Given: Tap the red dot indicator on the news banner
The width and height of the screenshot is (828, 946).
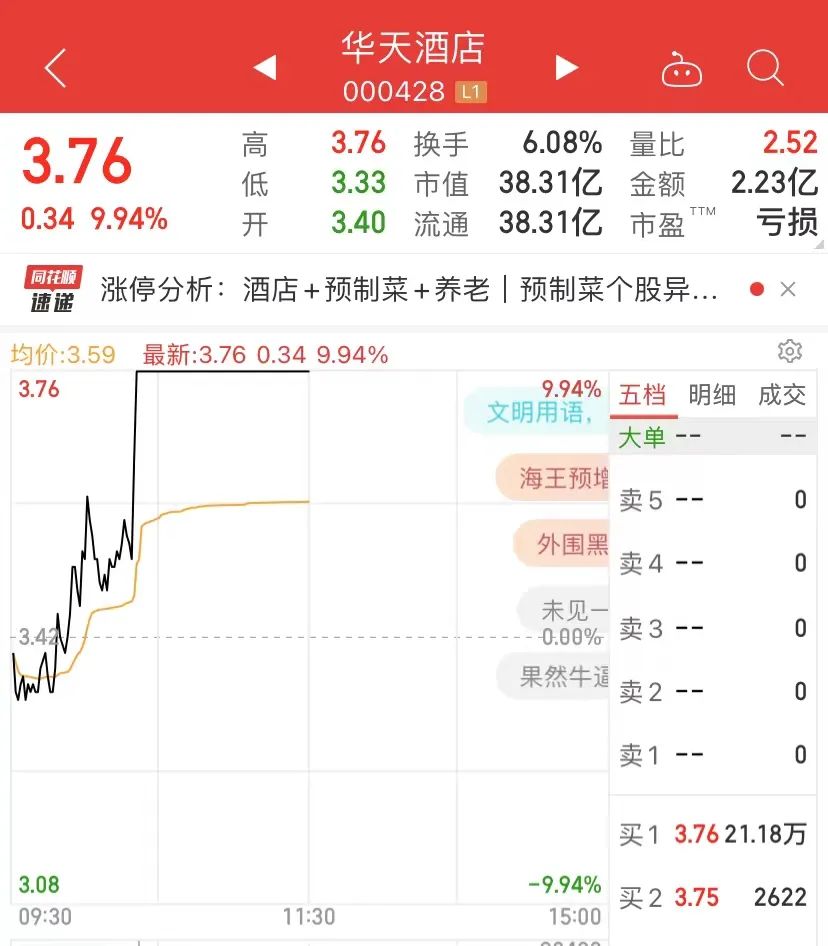Looking at the screenshot, I should point(758,288).
